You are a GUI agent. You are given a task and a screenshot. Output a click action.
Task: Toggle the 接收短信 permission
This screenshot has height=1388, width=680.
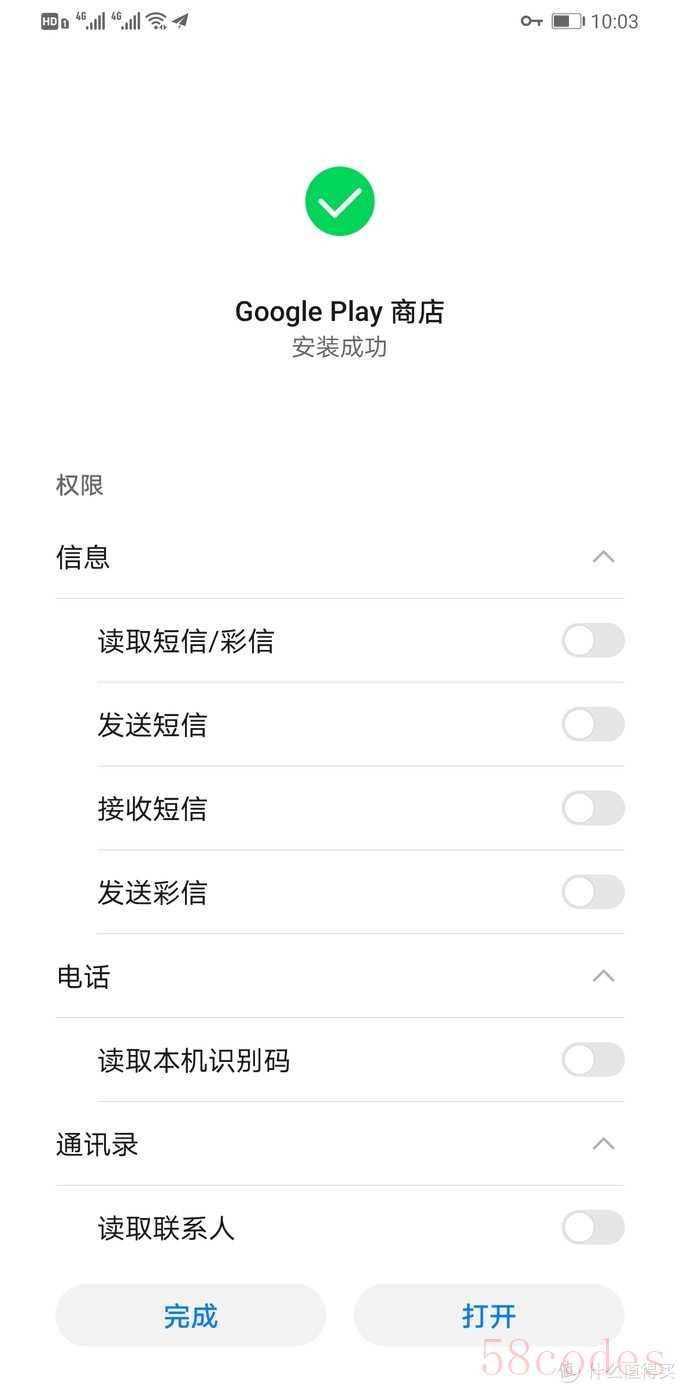tap(593, 809)
